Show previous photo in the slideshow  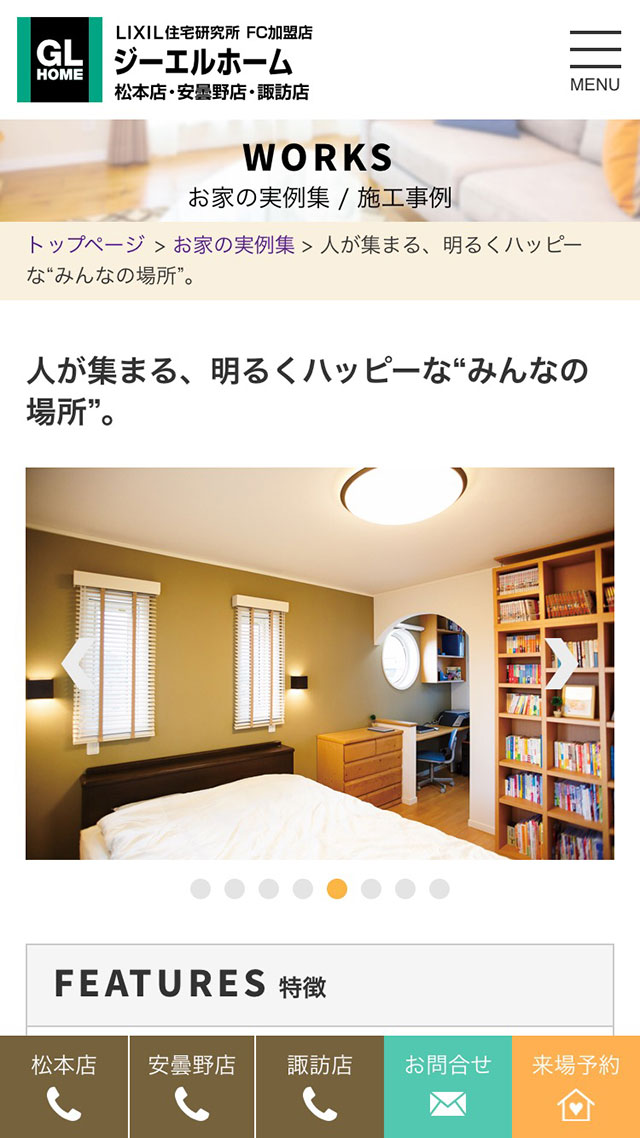click(76, 663)
